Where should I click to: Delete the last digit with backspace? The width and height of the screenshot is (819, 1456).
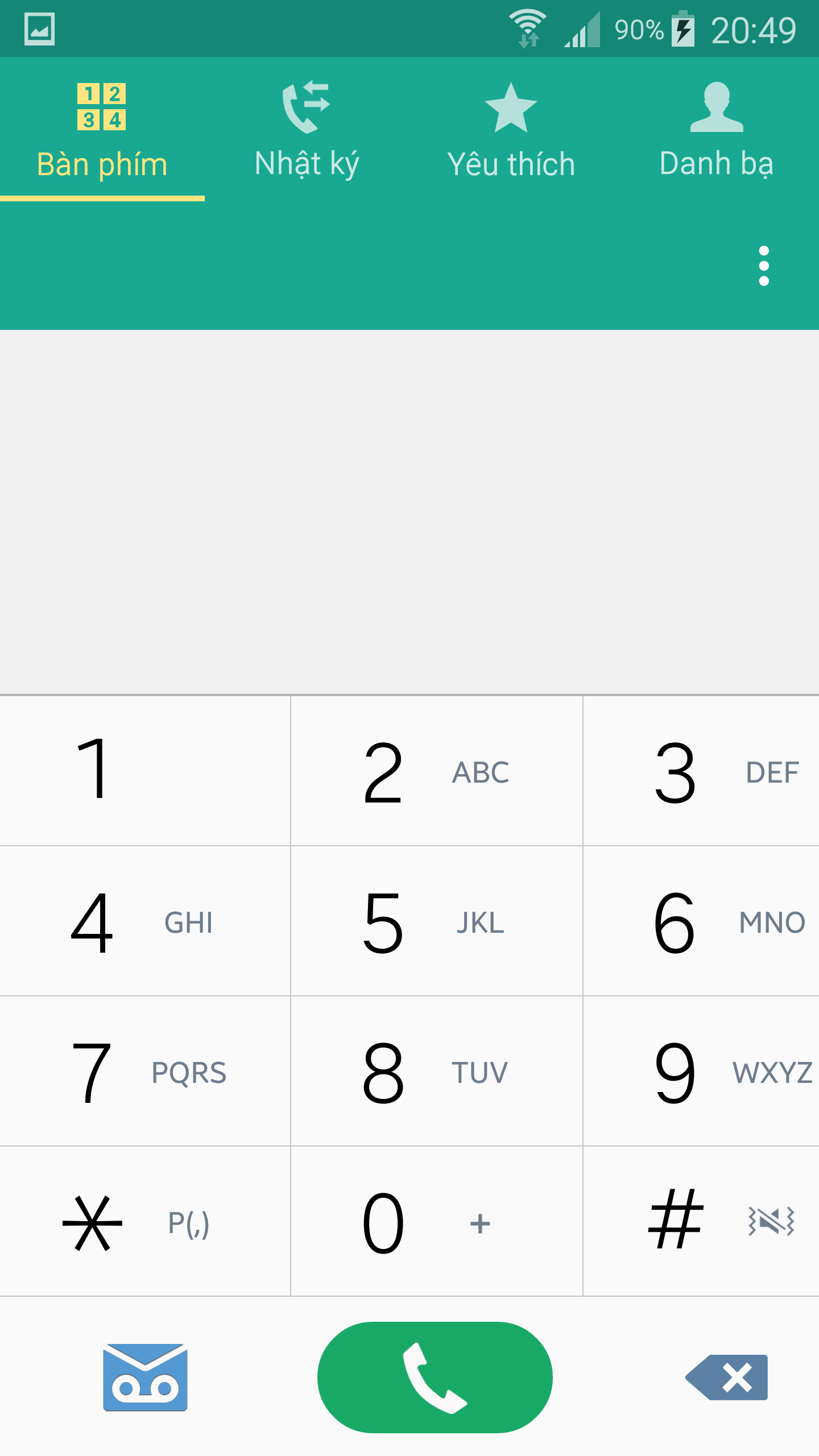click(x=727, y=1377)
